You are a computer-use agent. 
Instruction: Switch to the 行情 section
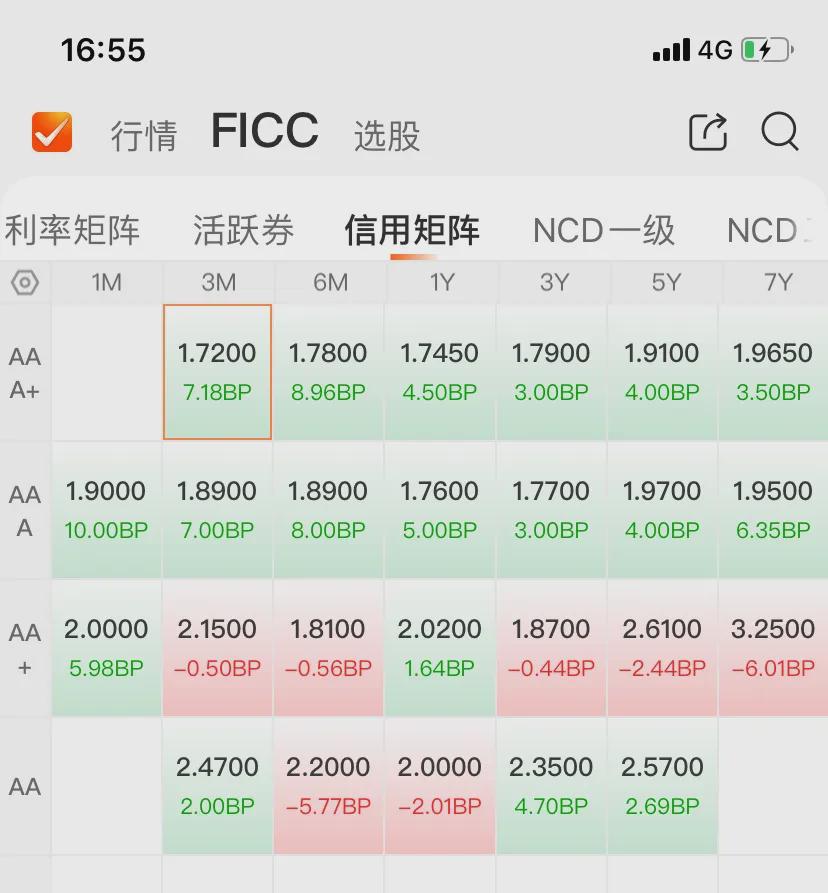click(144, 133)
